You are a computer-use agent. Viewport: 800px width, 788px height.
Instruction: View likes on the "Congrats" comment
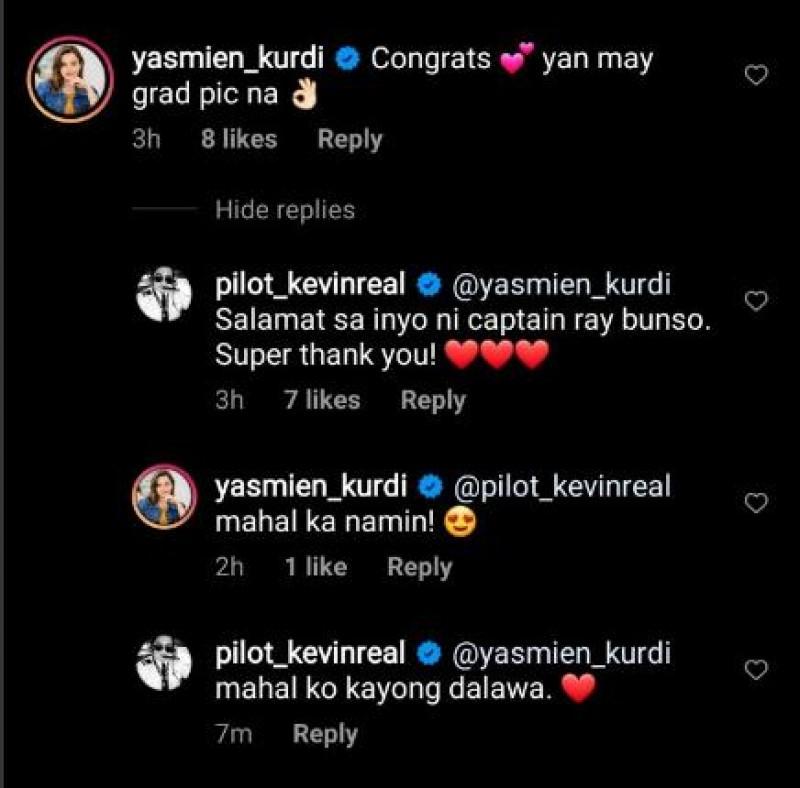point(238,140)
